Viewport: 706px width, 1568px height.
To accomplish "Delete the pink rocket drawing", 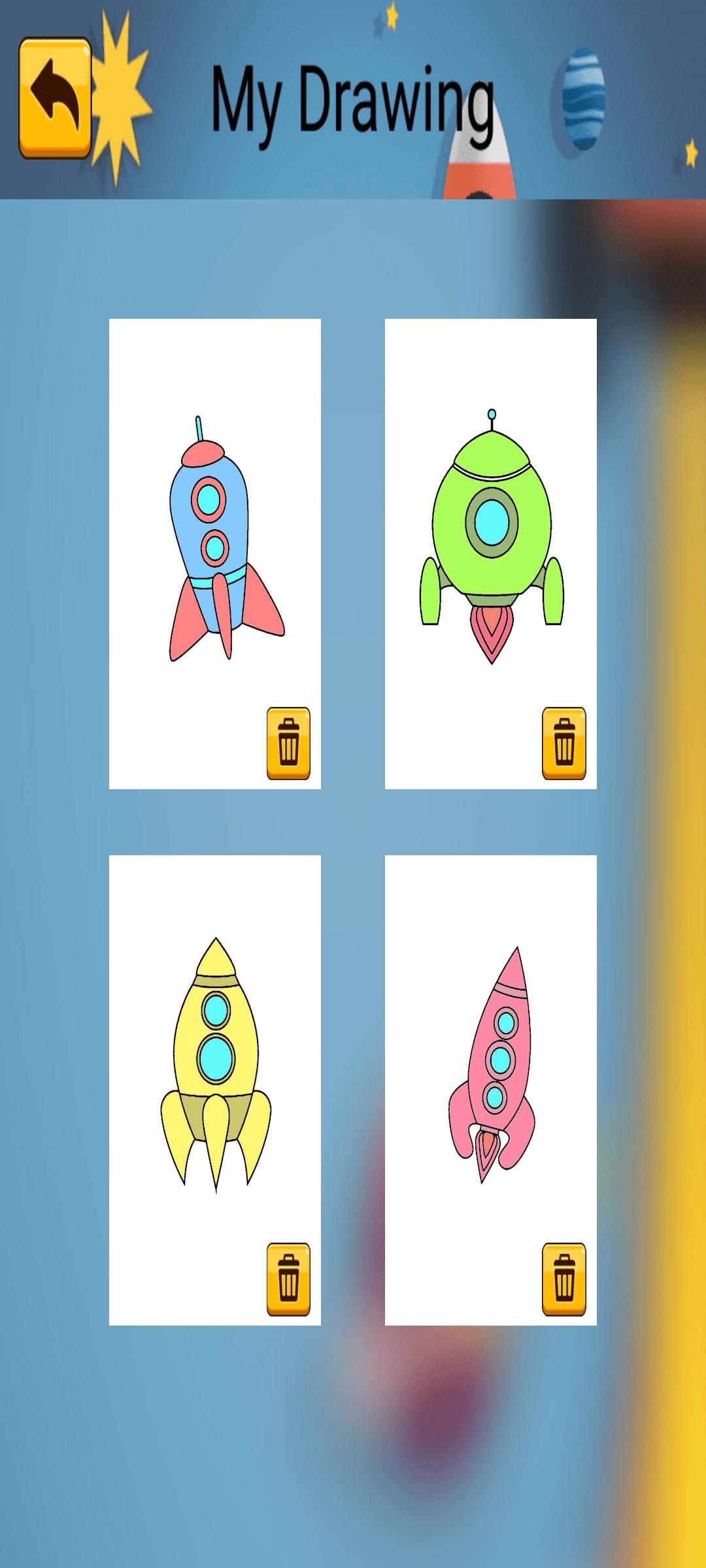I will point(564,1279).
